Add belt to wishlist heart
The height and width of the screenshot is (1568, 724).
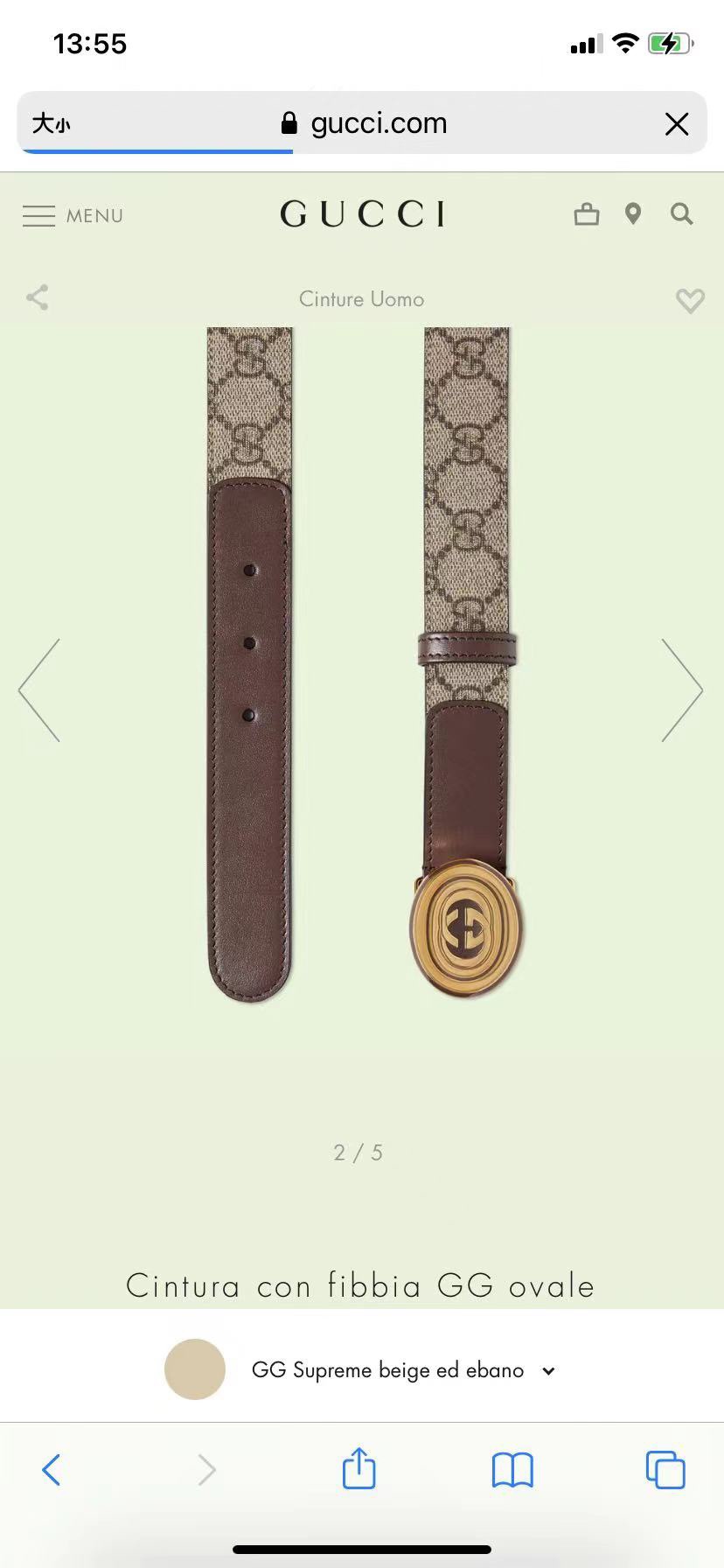coord(690,300)
